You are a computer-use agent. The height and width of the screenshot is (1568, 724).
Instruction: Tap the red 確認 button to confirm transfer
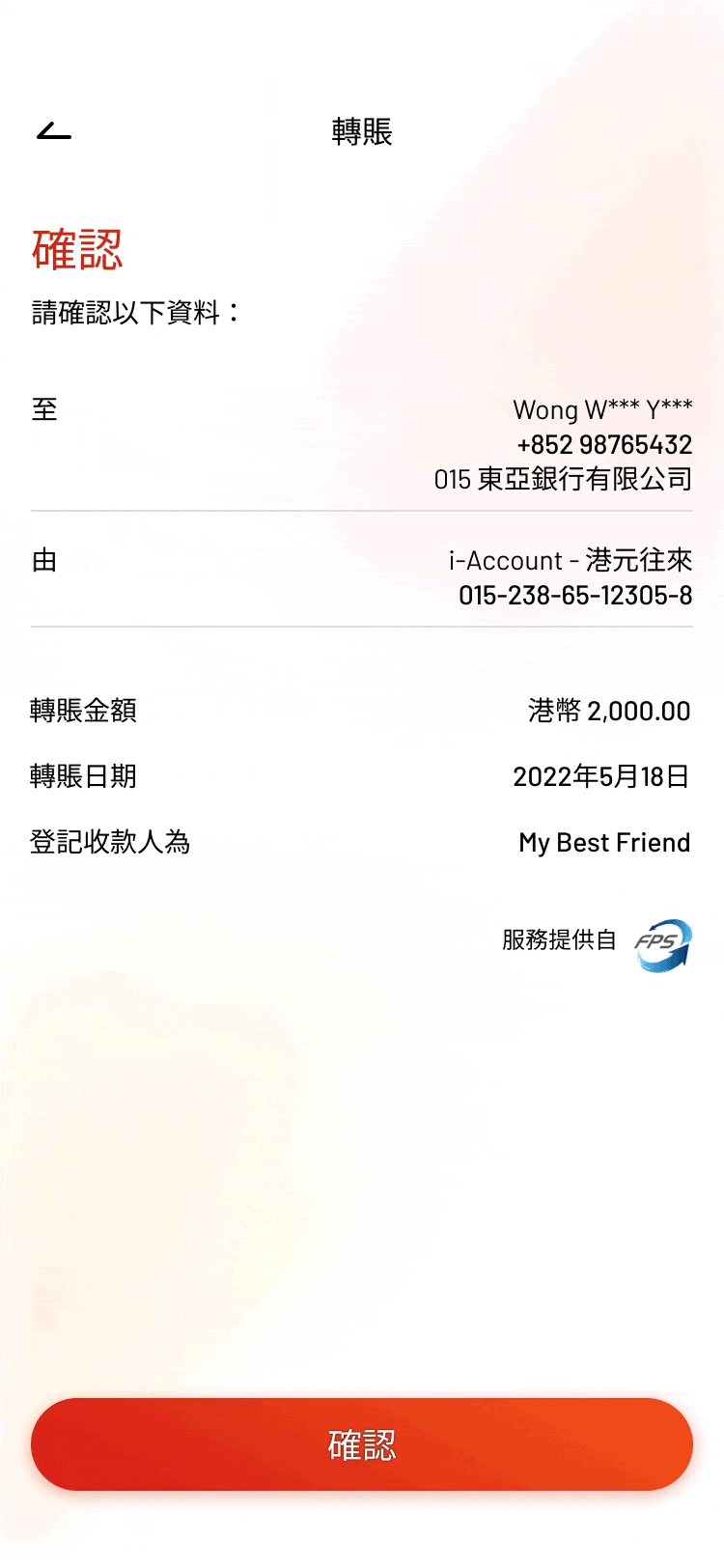pos(362,1443)
